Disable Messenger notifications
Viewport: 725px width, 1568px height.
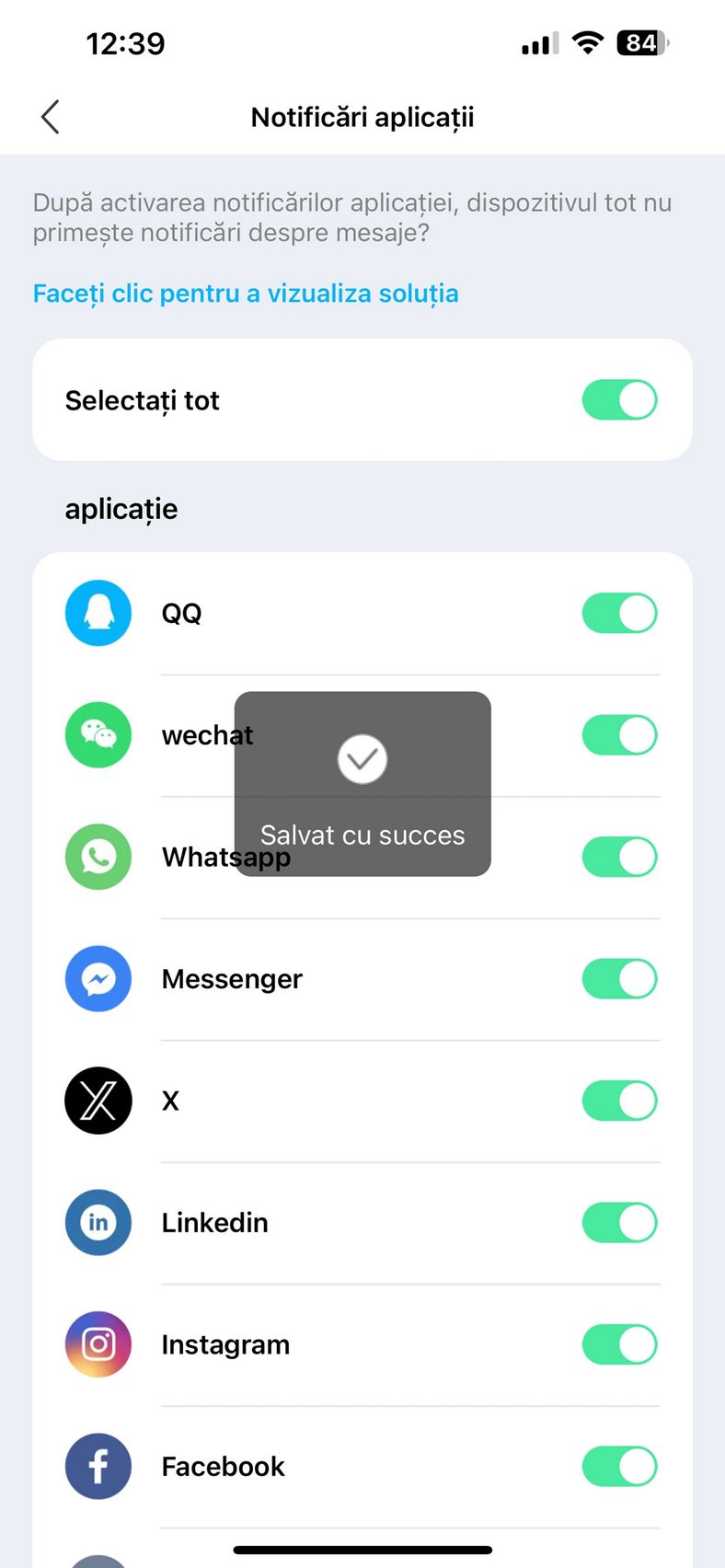[x=620, y=979]
